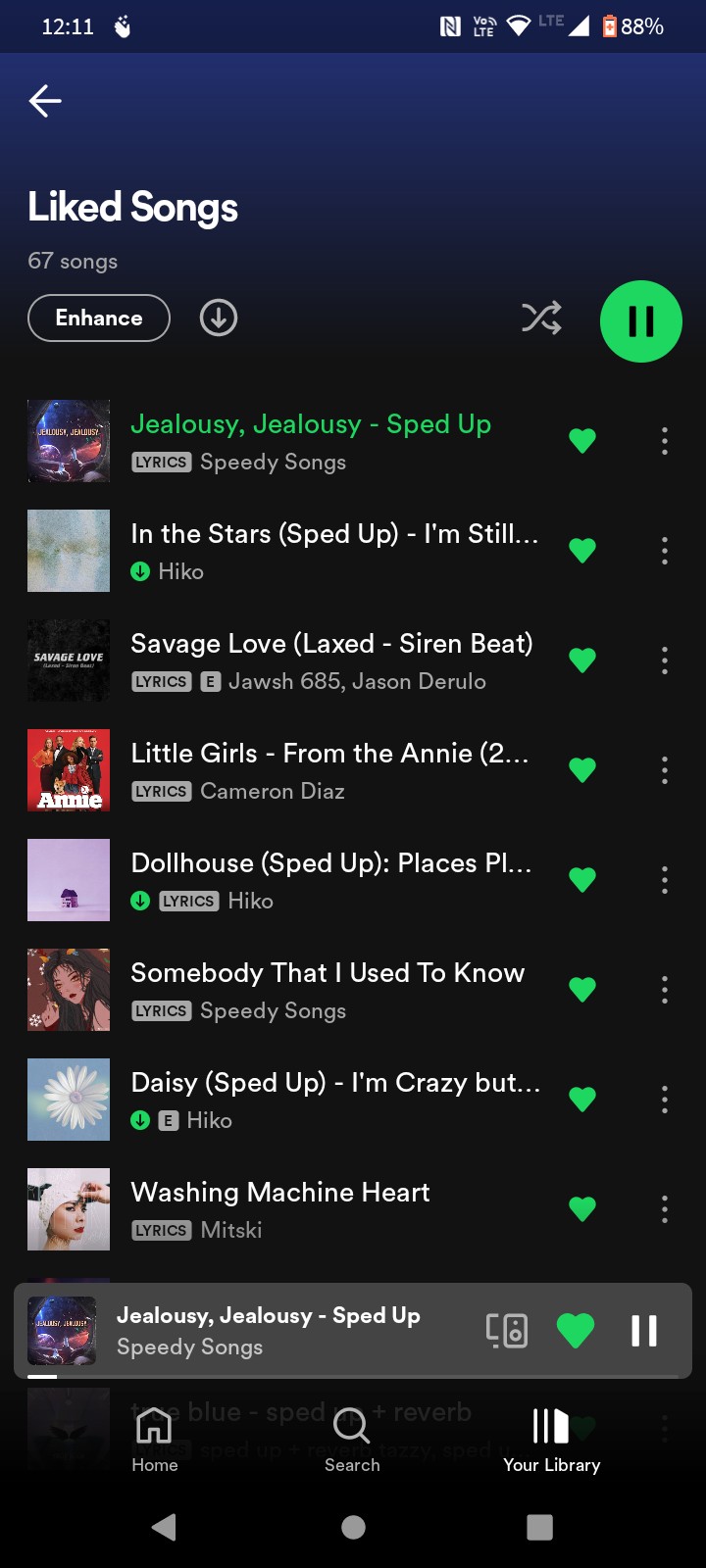Screen dimensions: 706x1568
Task: Unlike Little Girls by Cameron Diaz
Action: [x=582, y=770]
